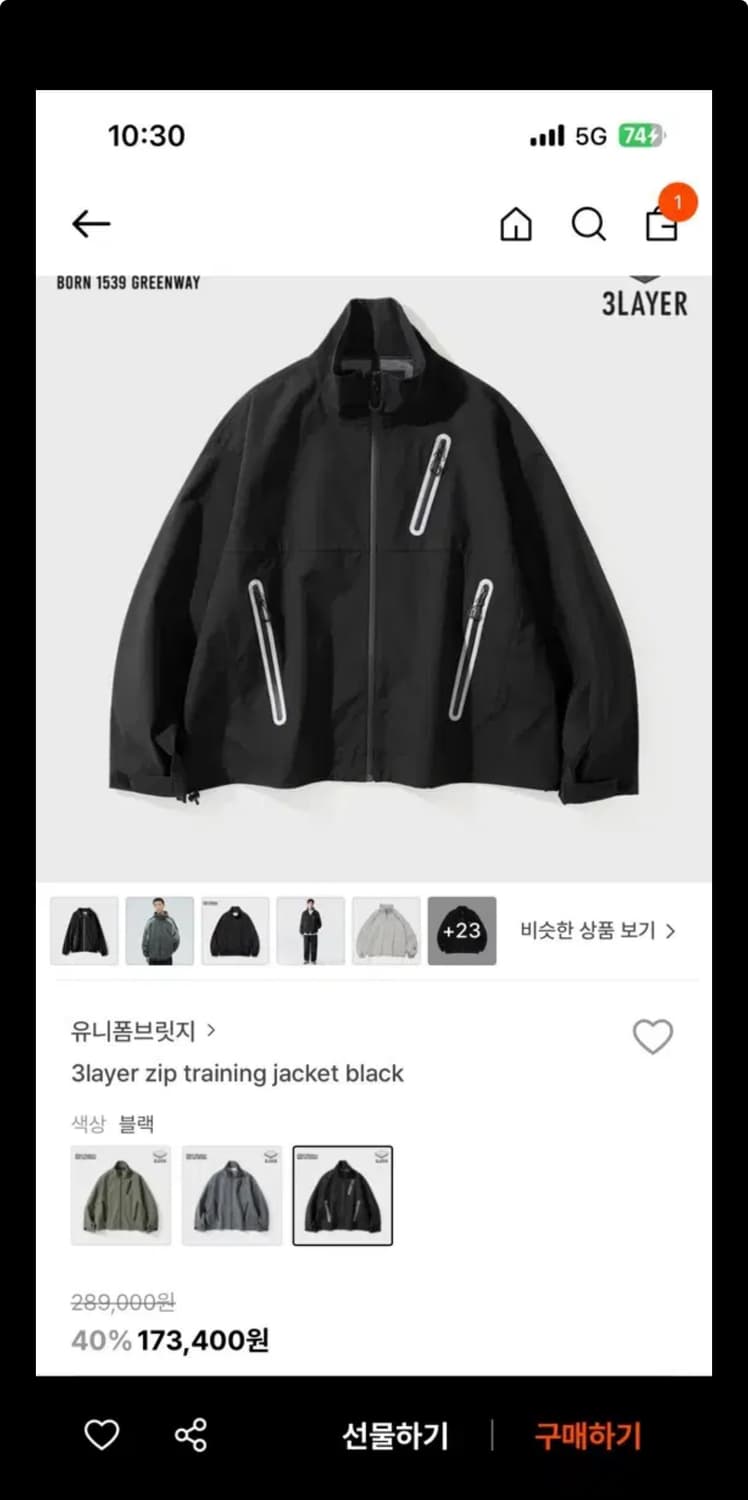
Task: Open the +23 more photos tile
Action: pyautogui.click(x=462, y=931)
